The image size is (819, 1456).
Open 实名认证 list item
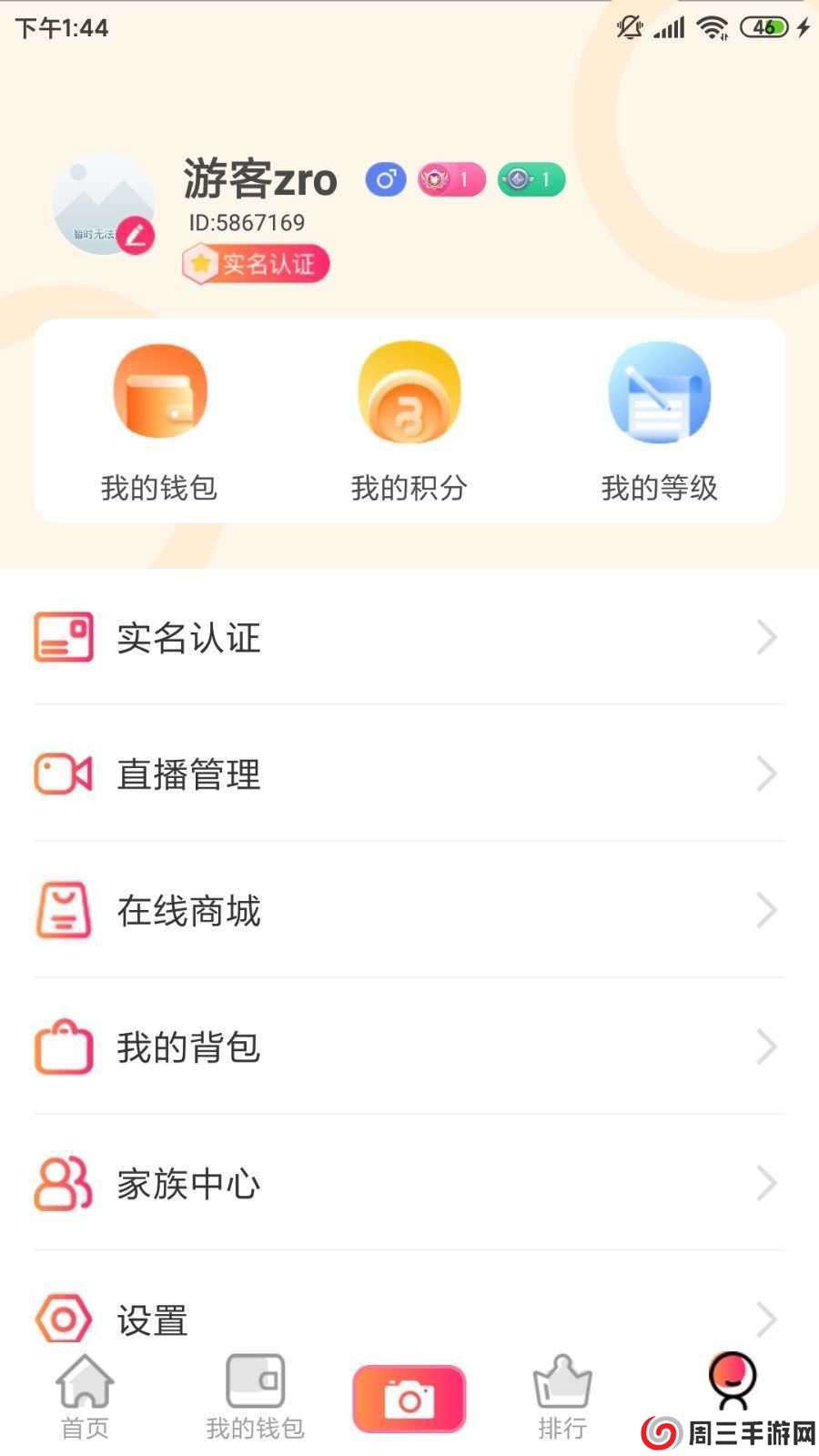click(x=187, y=638)
